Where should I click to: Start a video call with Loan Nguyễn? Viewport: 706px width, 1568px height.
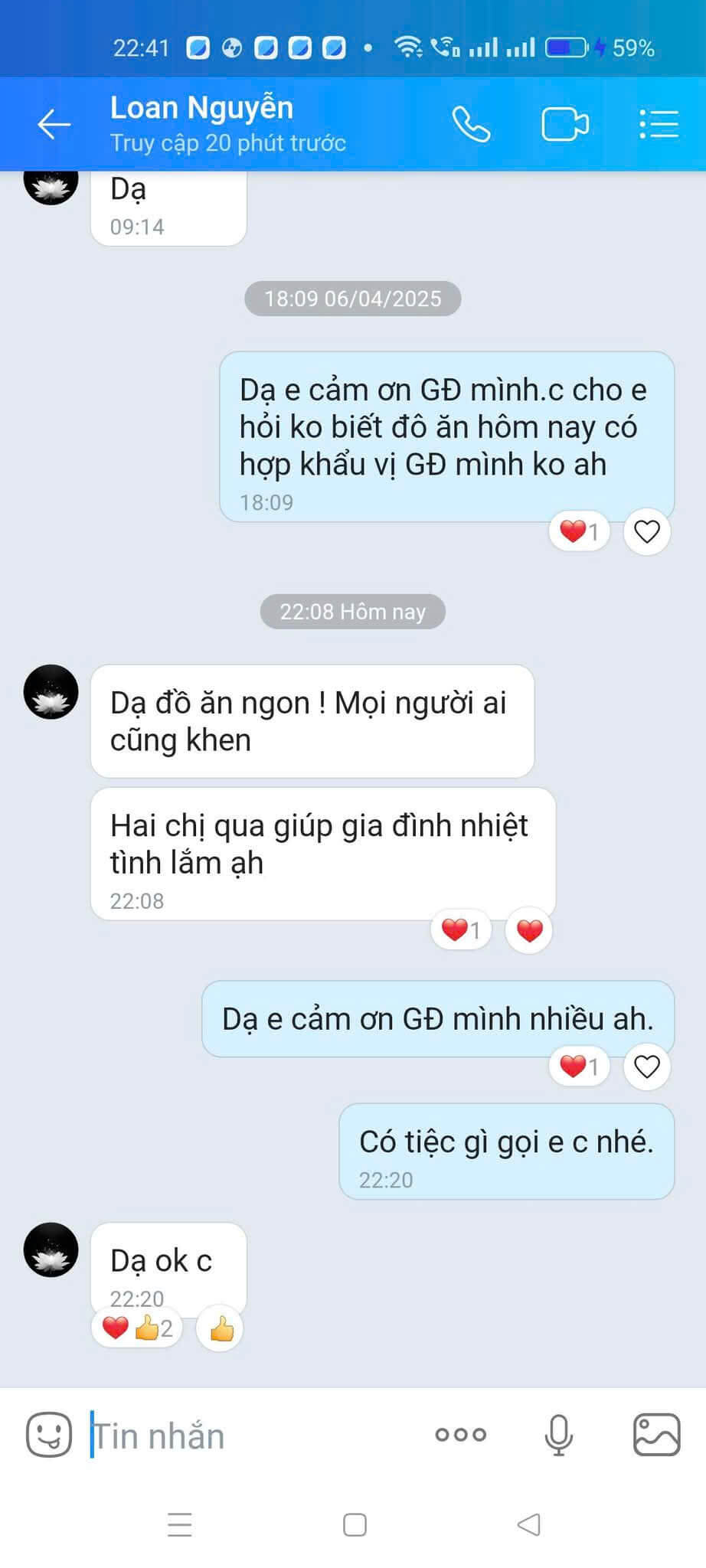coord(565,124)
